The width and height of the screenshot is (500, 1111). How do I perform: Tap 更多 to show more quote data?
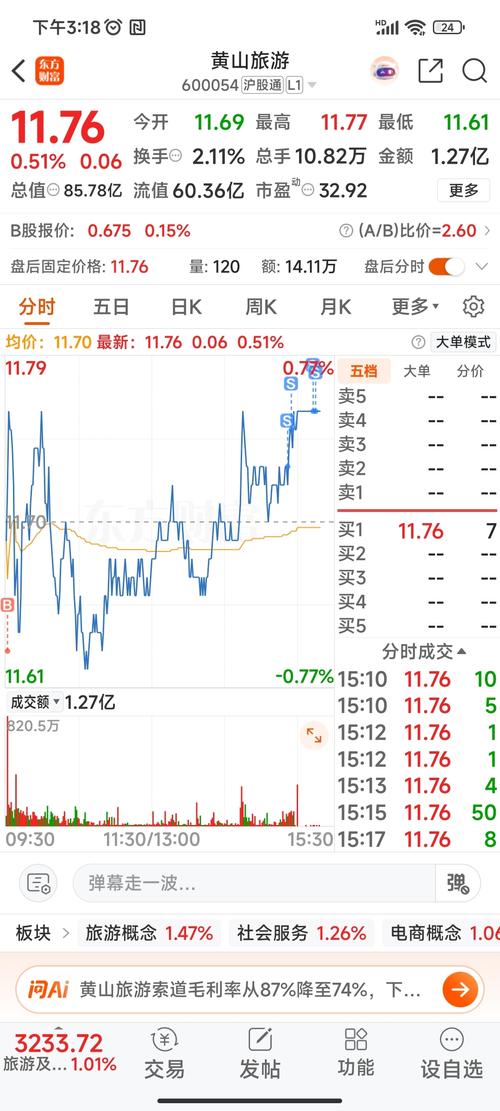coord(463,190)
